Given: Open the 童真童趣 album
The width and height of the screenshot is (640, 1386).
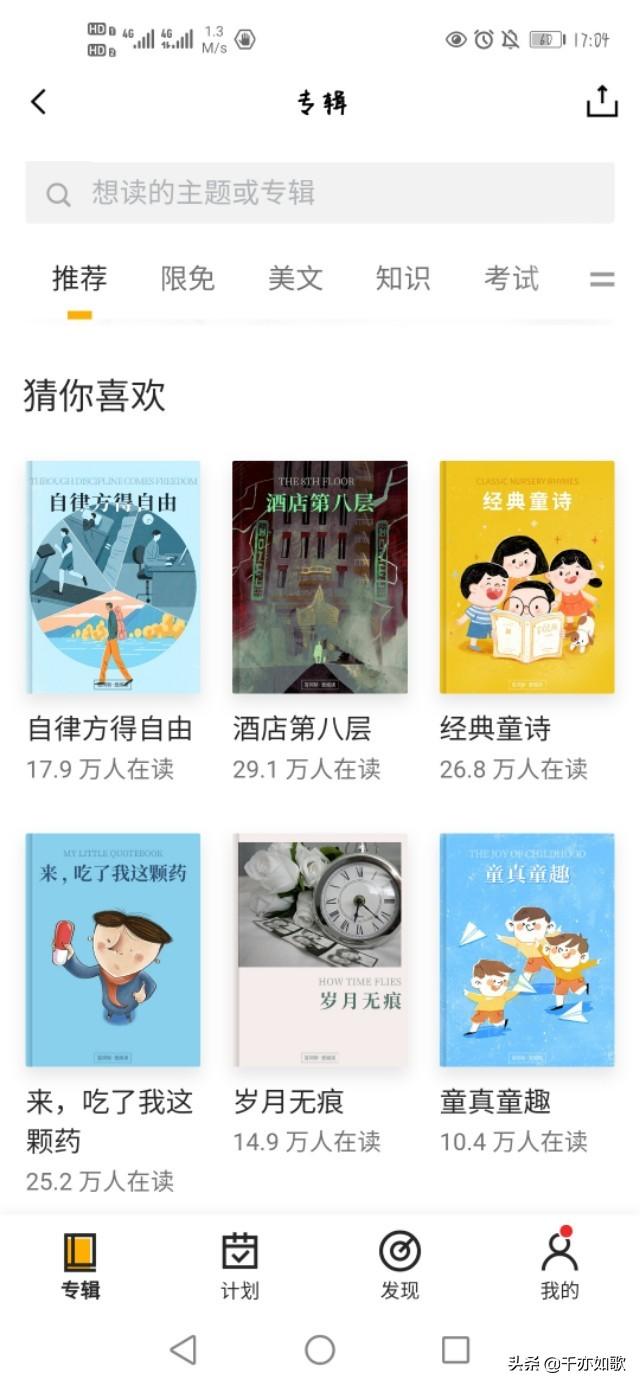Looking at the screenshot, I should pos(527,950).
